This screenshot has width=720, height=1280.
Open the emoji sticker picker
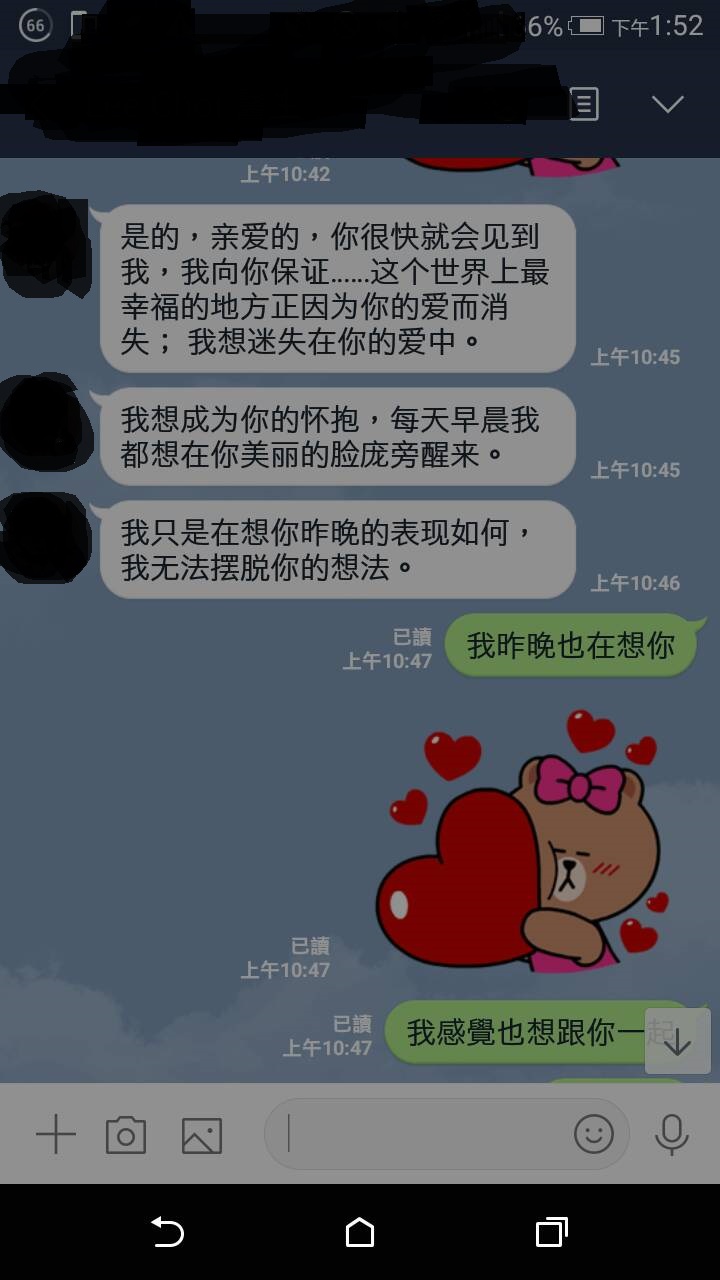[x=593, y=1134]
